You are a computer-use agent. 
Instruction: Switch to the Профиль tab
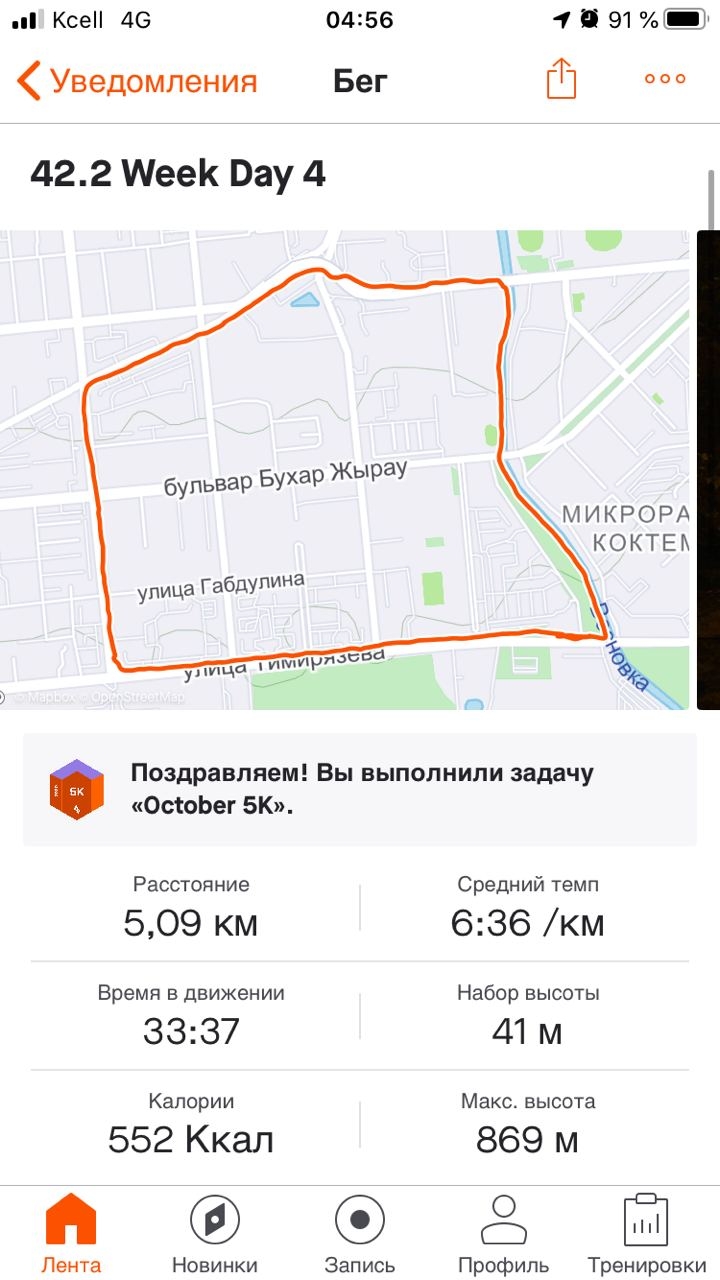click(x=503, y=1233)
